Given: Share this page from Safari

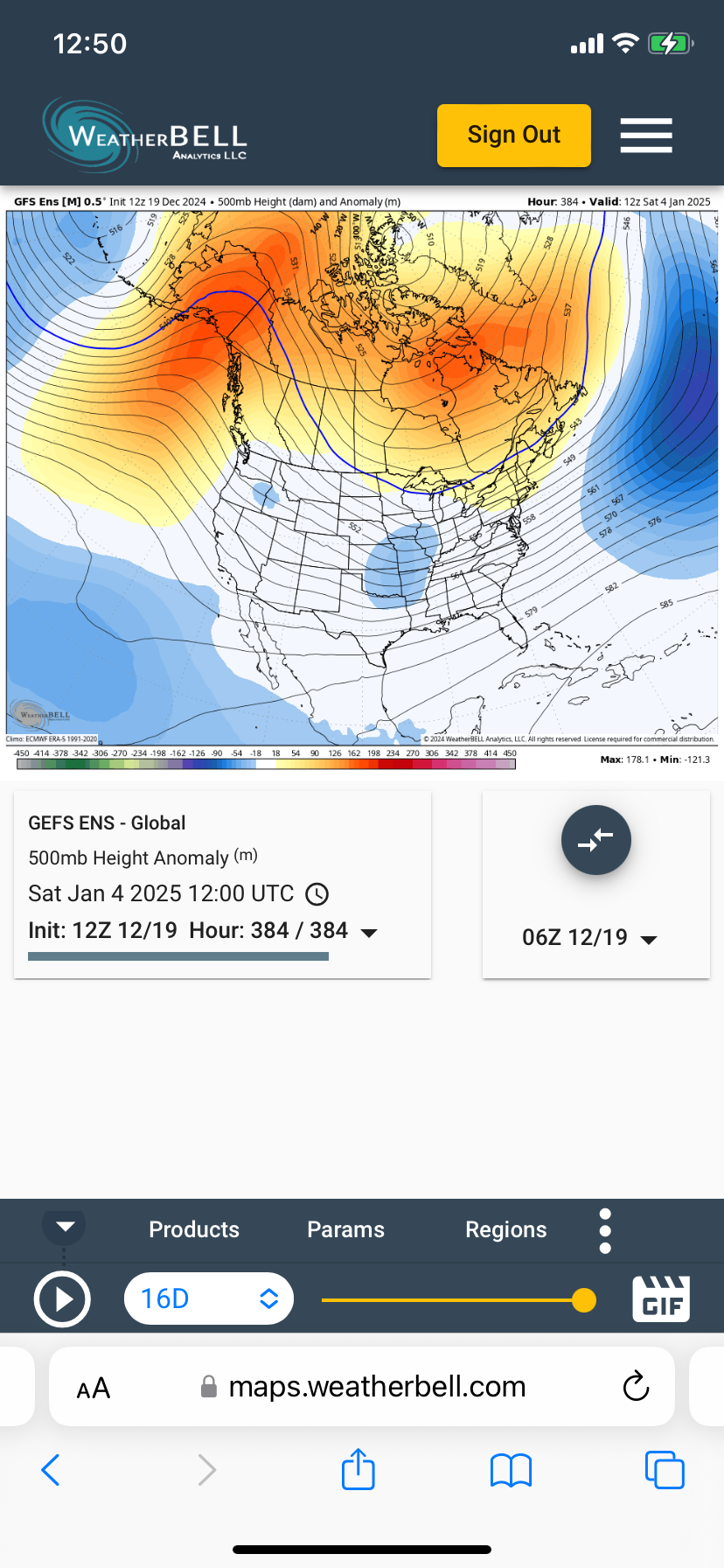Looking at the screenshot, I should point(359,1469).
